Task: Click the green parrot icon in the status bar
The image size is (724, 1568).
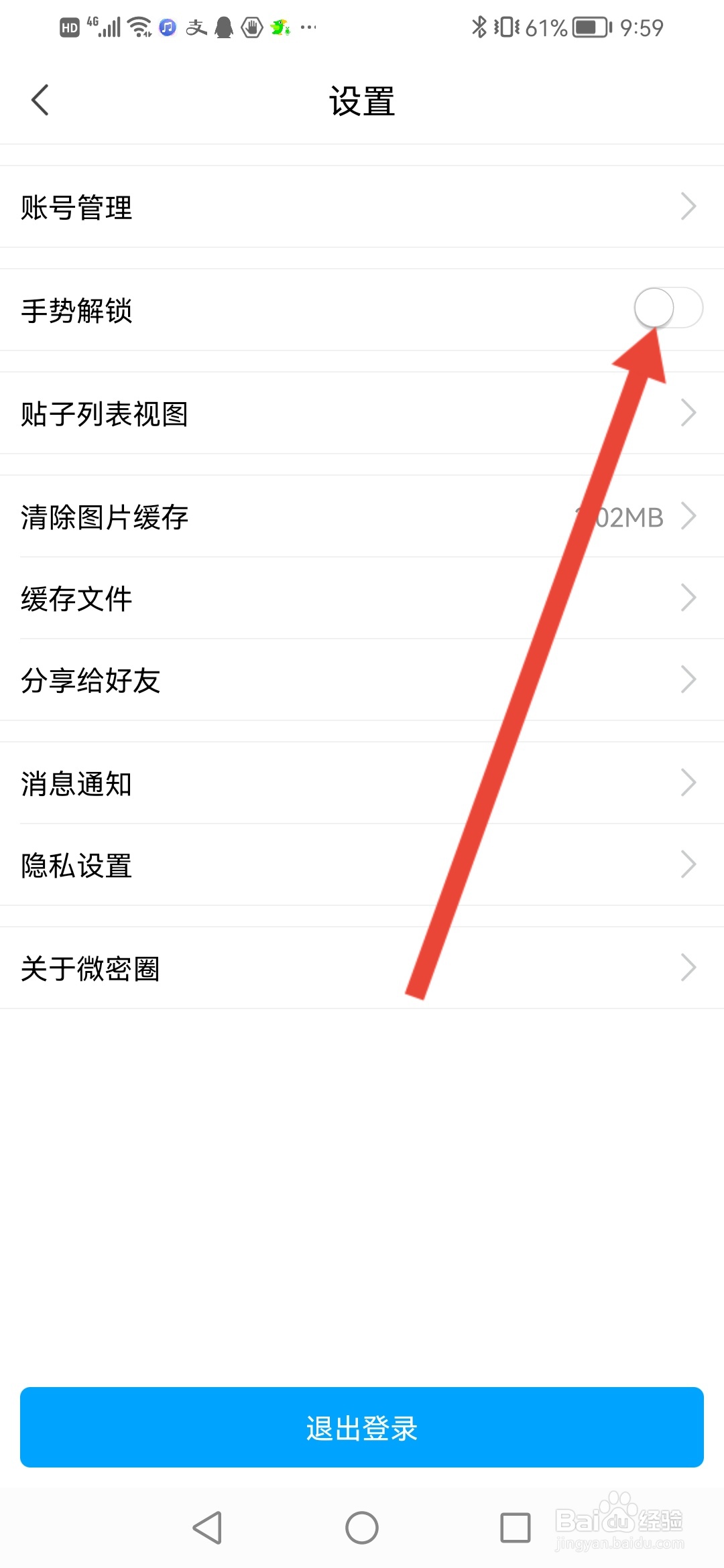Action: pos(278,27)
